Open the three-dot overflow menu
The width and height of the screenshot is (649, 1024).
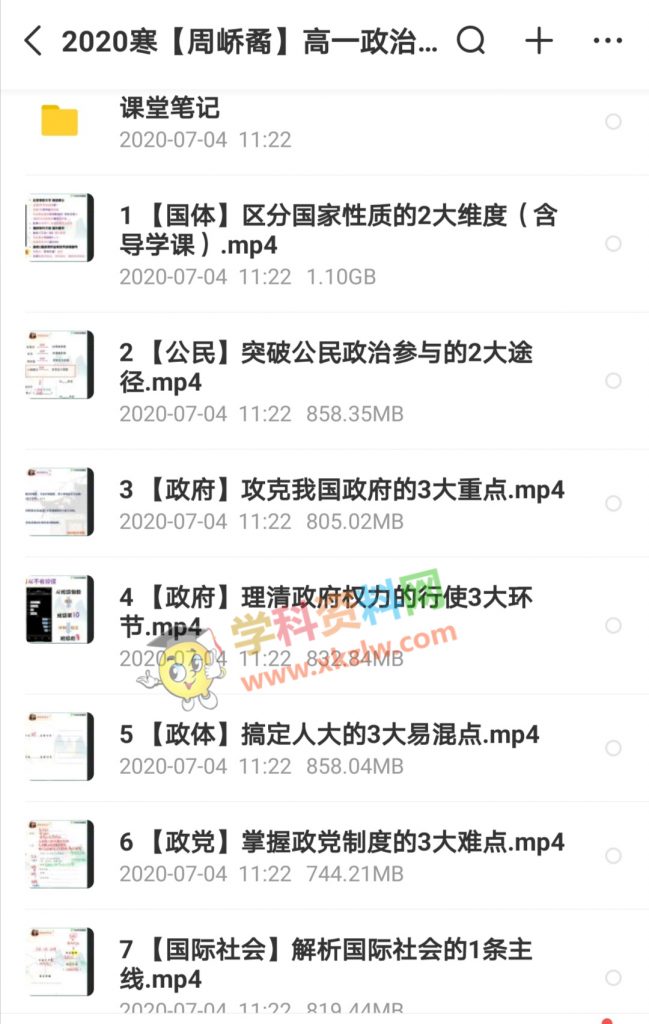pyautogui.click(x=608, y=41)
